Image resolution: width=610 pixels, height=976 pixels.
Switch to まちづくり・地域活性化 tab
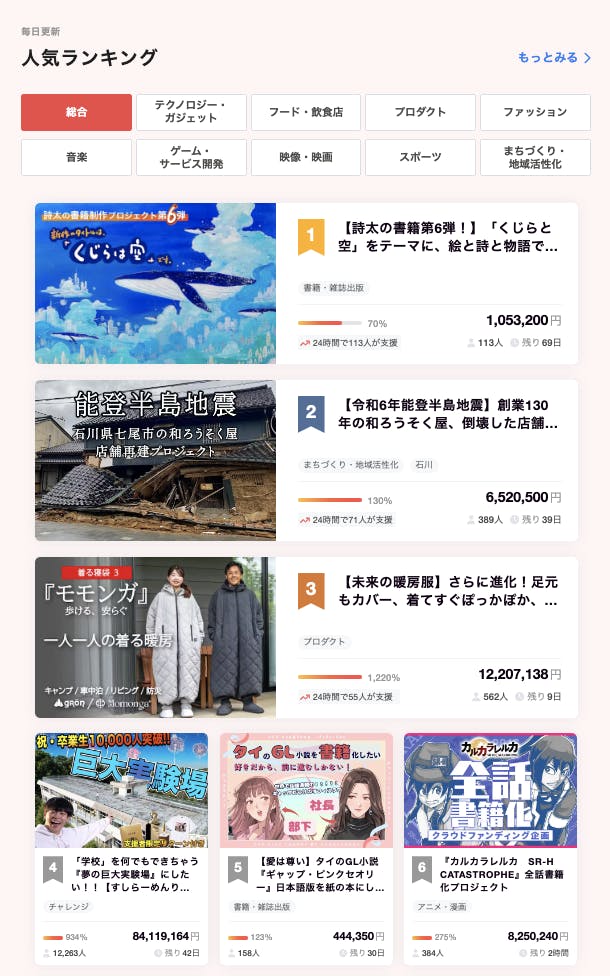click(x=535, y=157)
